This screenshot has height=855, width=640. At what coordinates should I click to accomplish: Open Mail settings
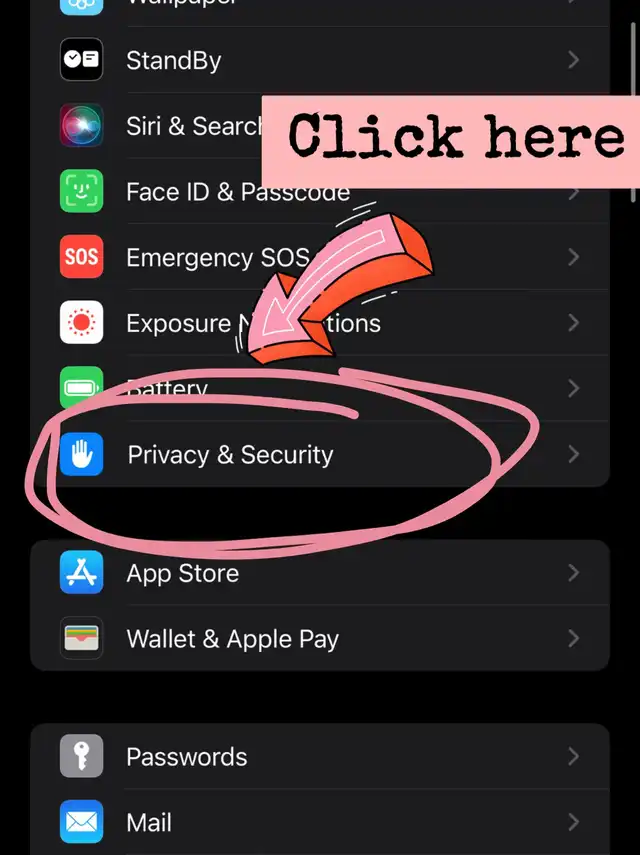(319, 822)
